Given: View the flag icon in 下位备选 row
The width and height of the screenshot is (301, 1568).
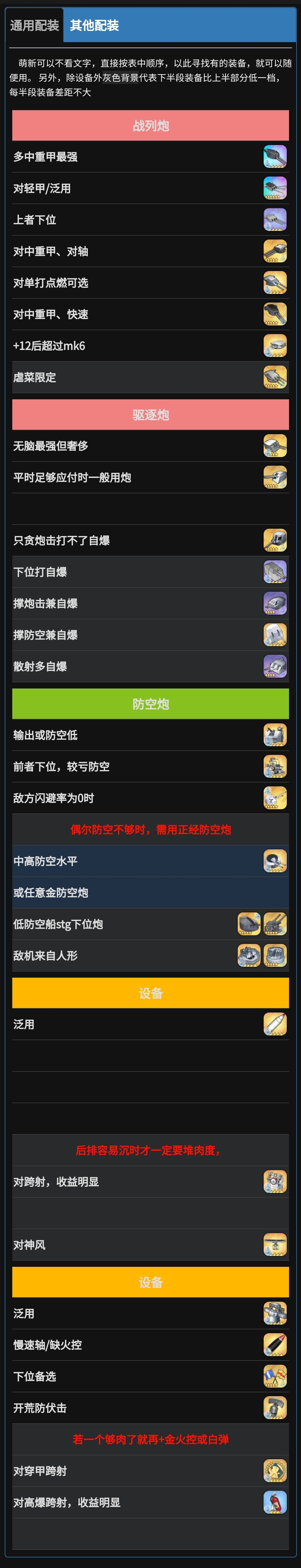Looking at the screenshot, I should pos(275,1376).
